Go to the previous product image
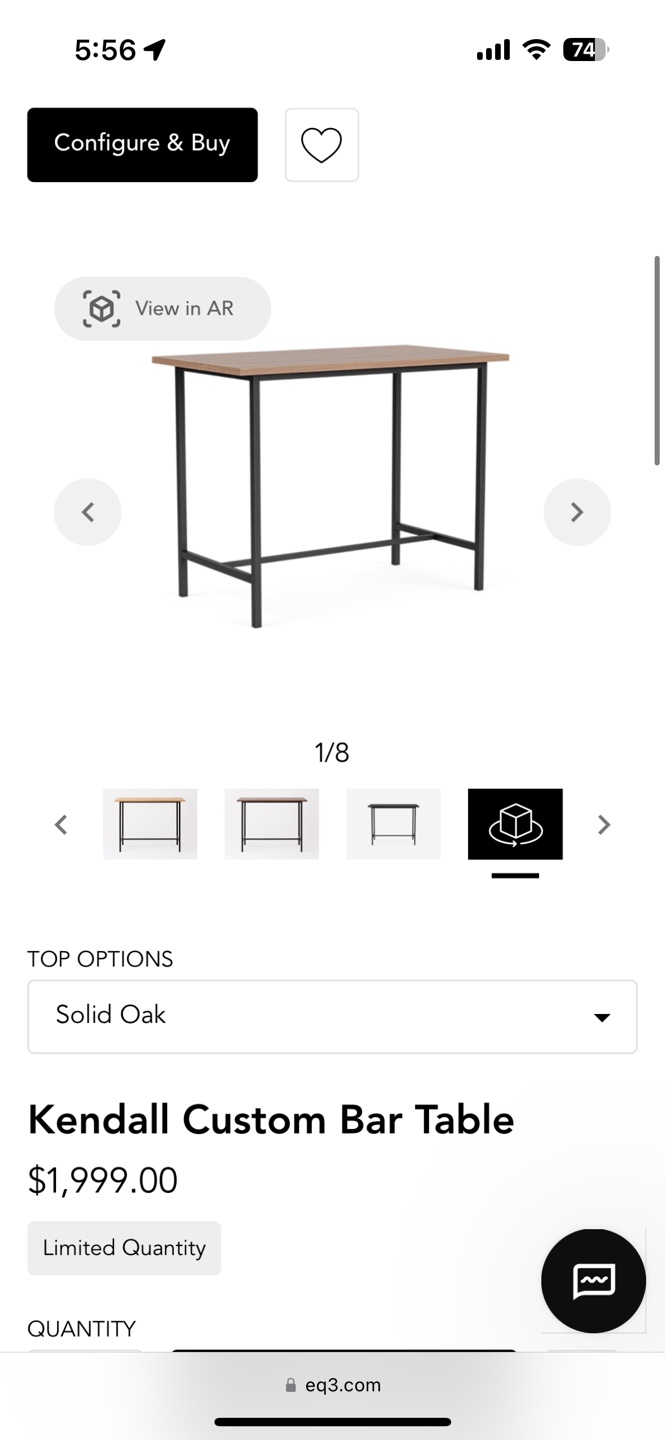 click(x=87, y=512)
